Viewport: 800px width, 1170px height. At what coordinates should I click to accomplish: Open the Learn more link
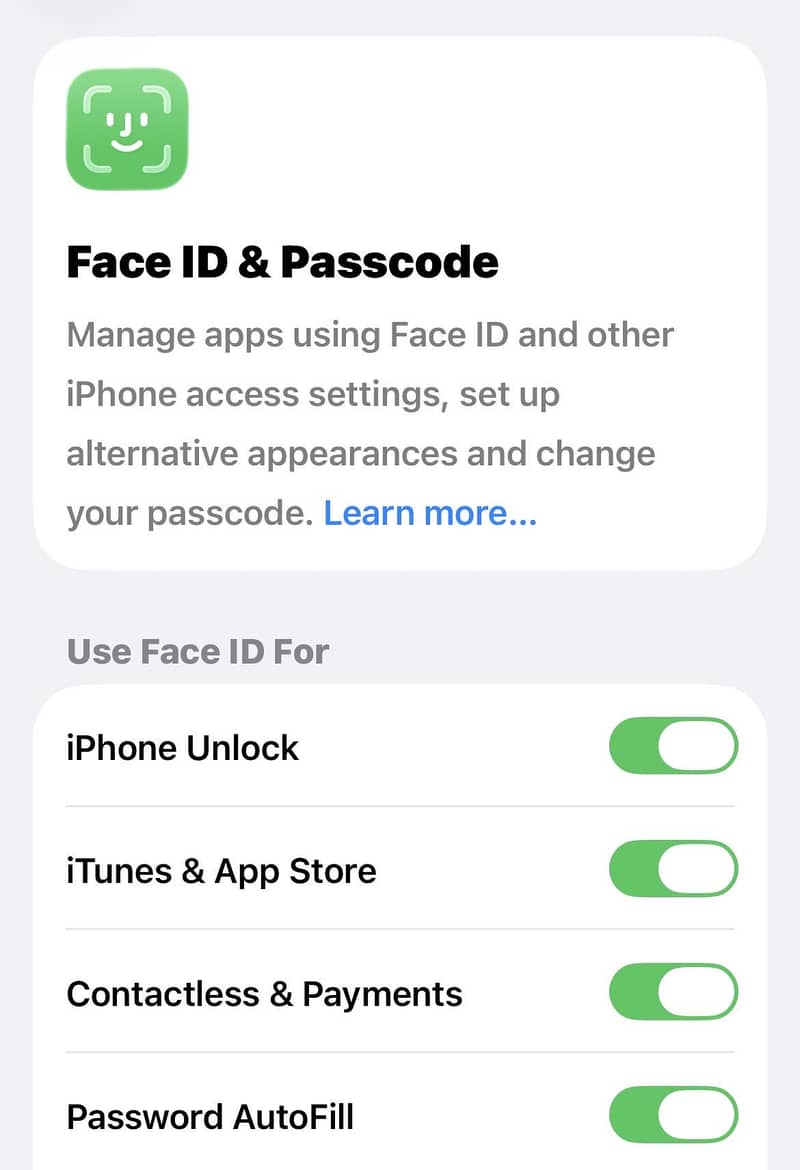tap(430, 513)
